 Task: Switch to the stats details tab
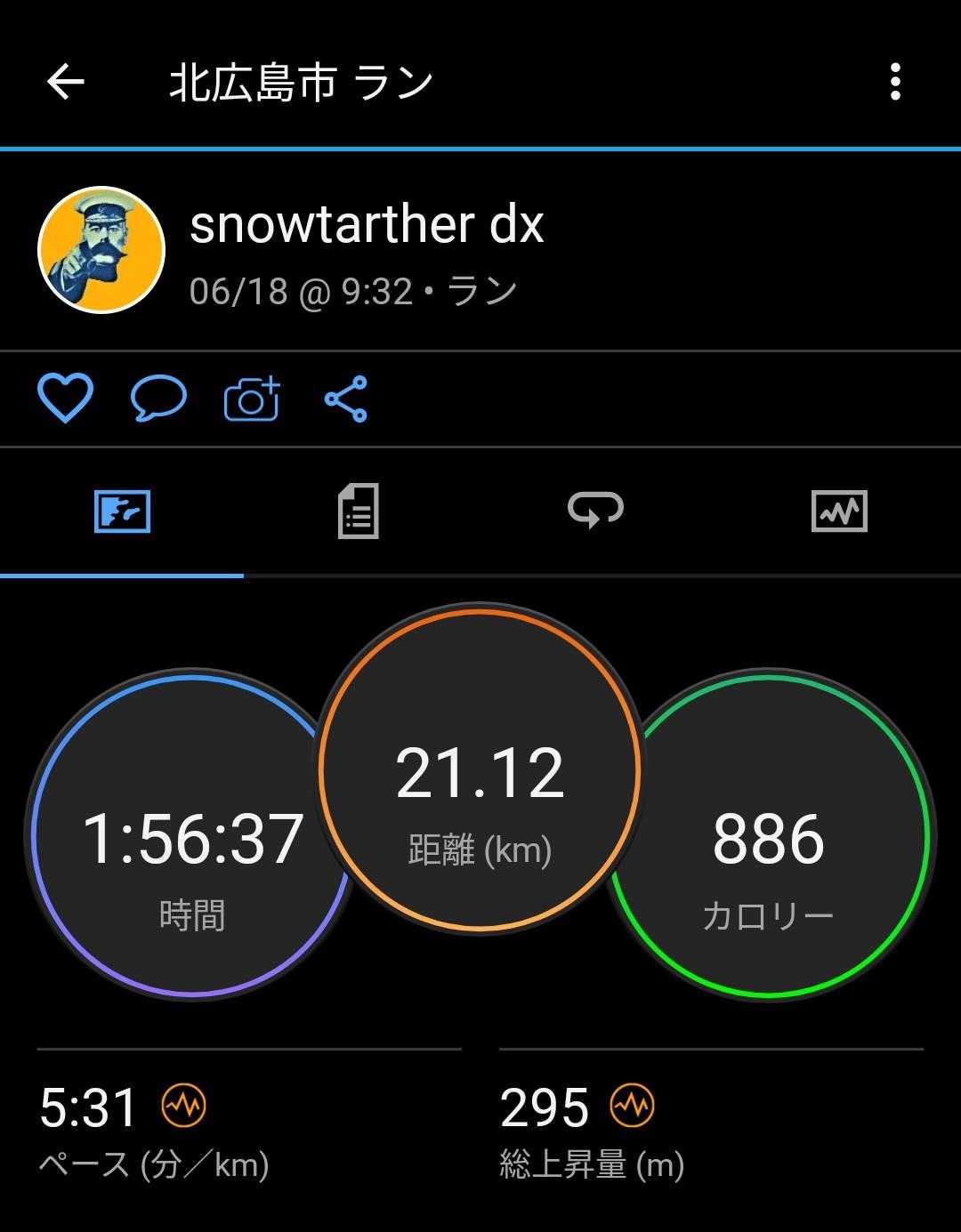[x=359, y=511]
